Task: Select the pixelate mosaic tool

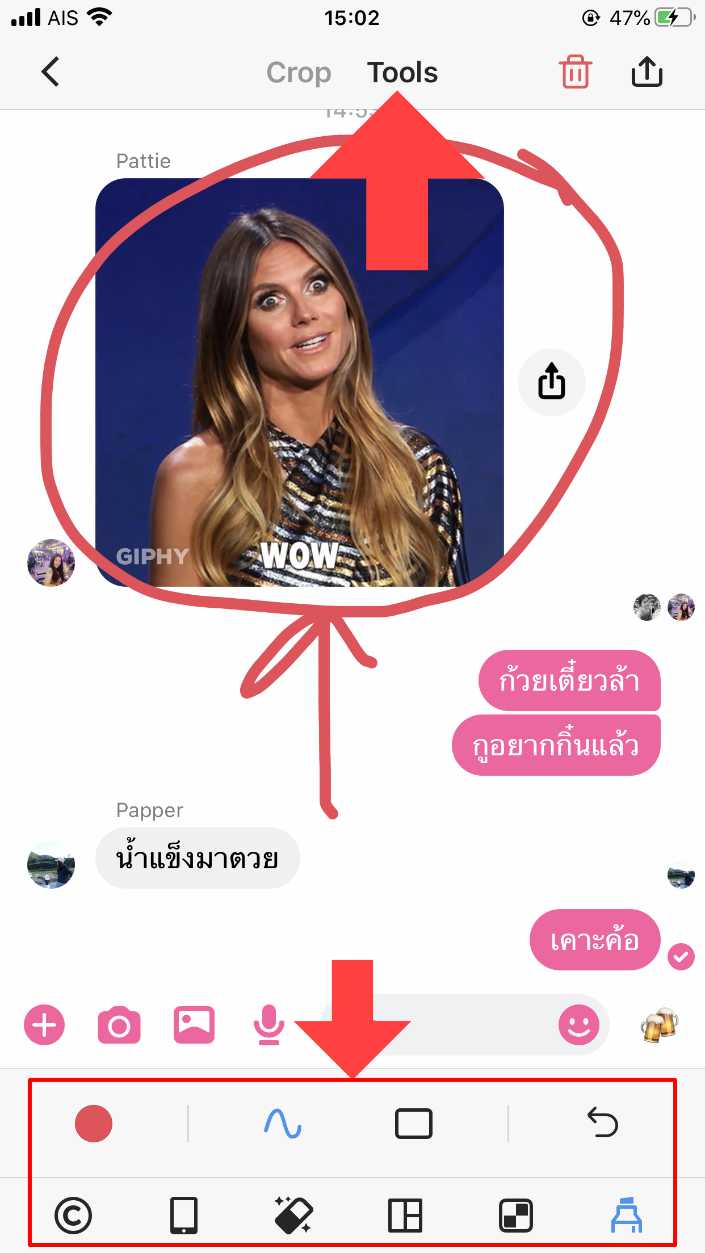Action: point(516,1216)
